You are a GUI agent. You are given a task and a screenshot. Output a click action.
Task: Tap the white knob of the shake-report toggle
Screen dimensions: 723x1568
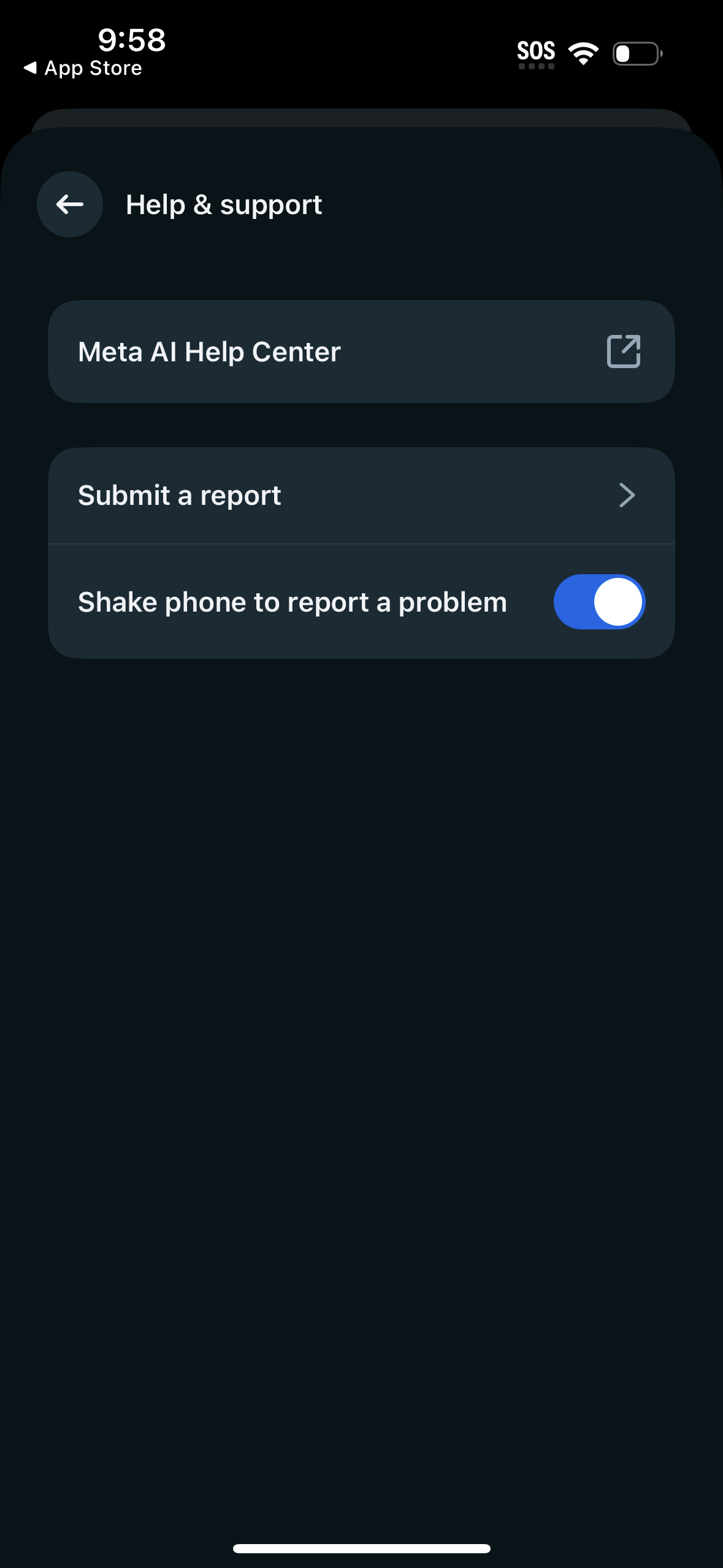pos(617,602)
